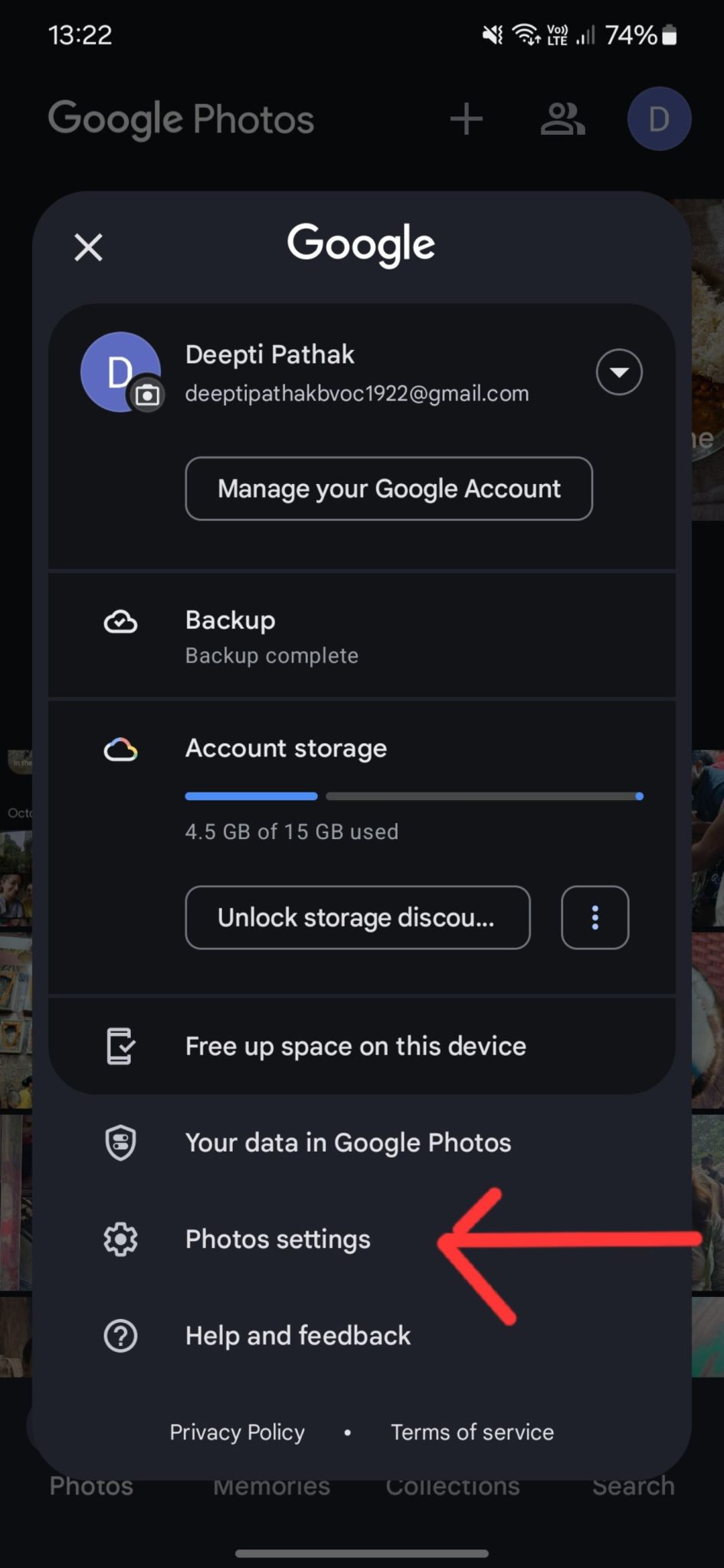Open Photos settings via the gear icon

(x=120, y=1239)
